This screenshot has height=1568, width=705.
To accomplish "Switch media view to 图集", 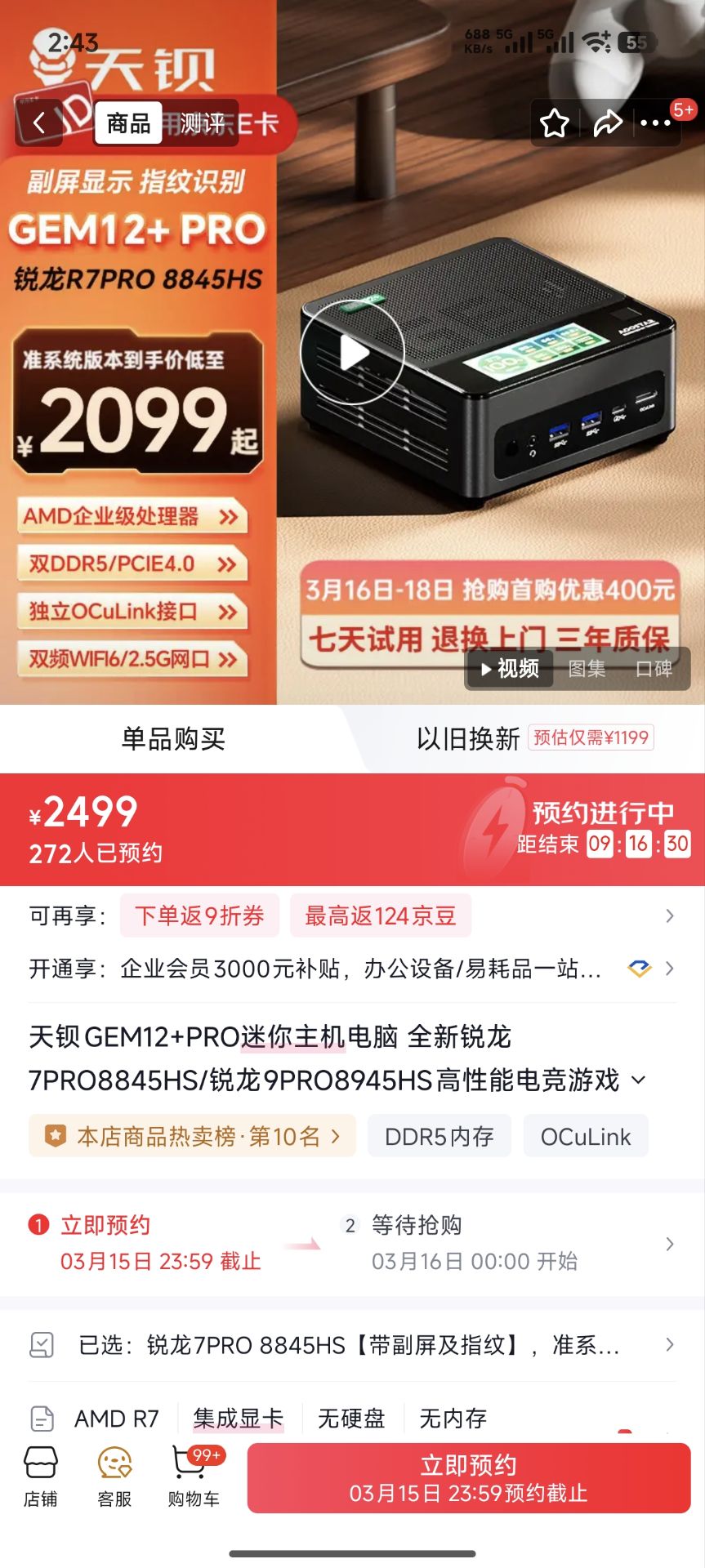I will tap(587, 669).
